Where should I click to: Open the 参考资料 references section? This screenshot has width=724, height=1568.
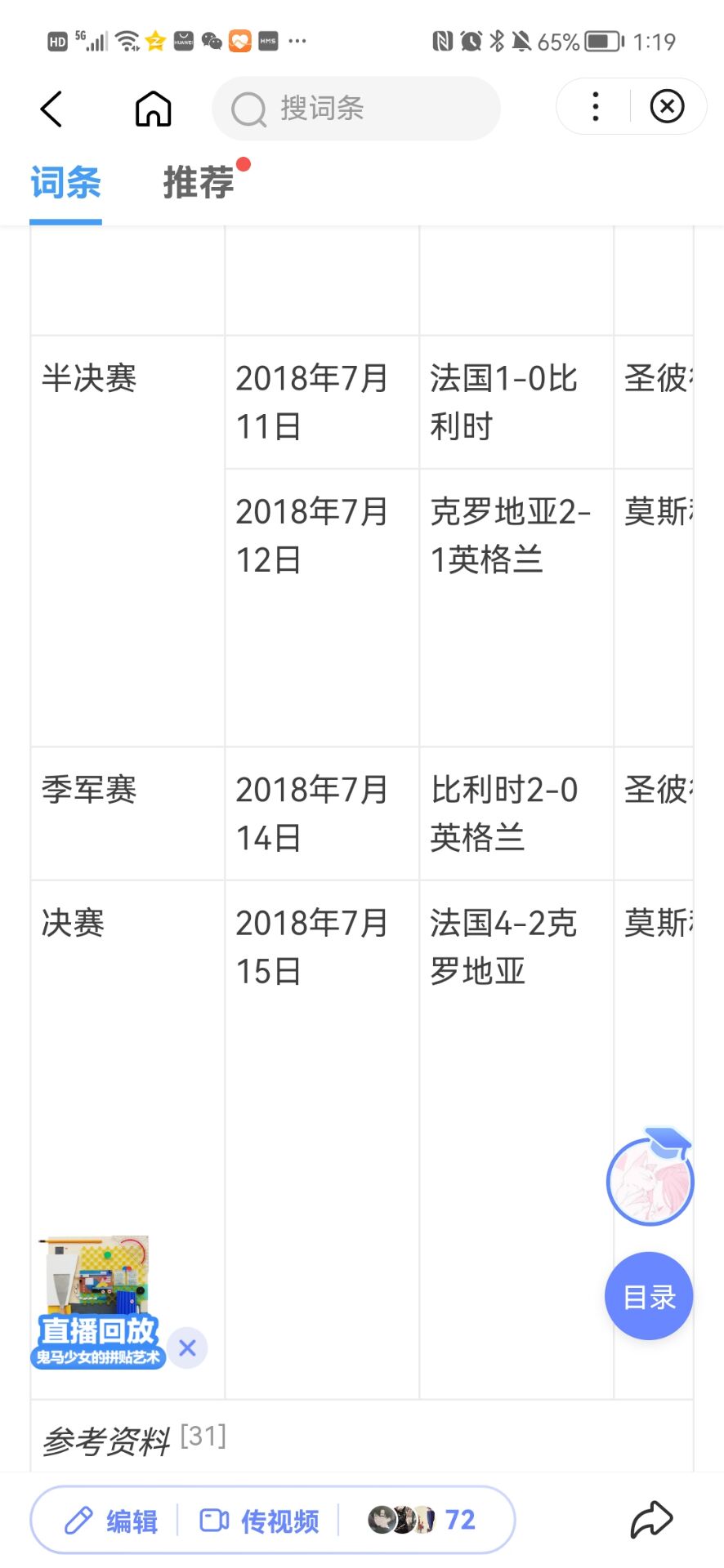(x=108, y=1437)
